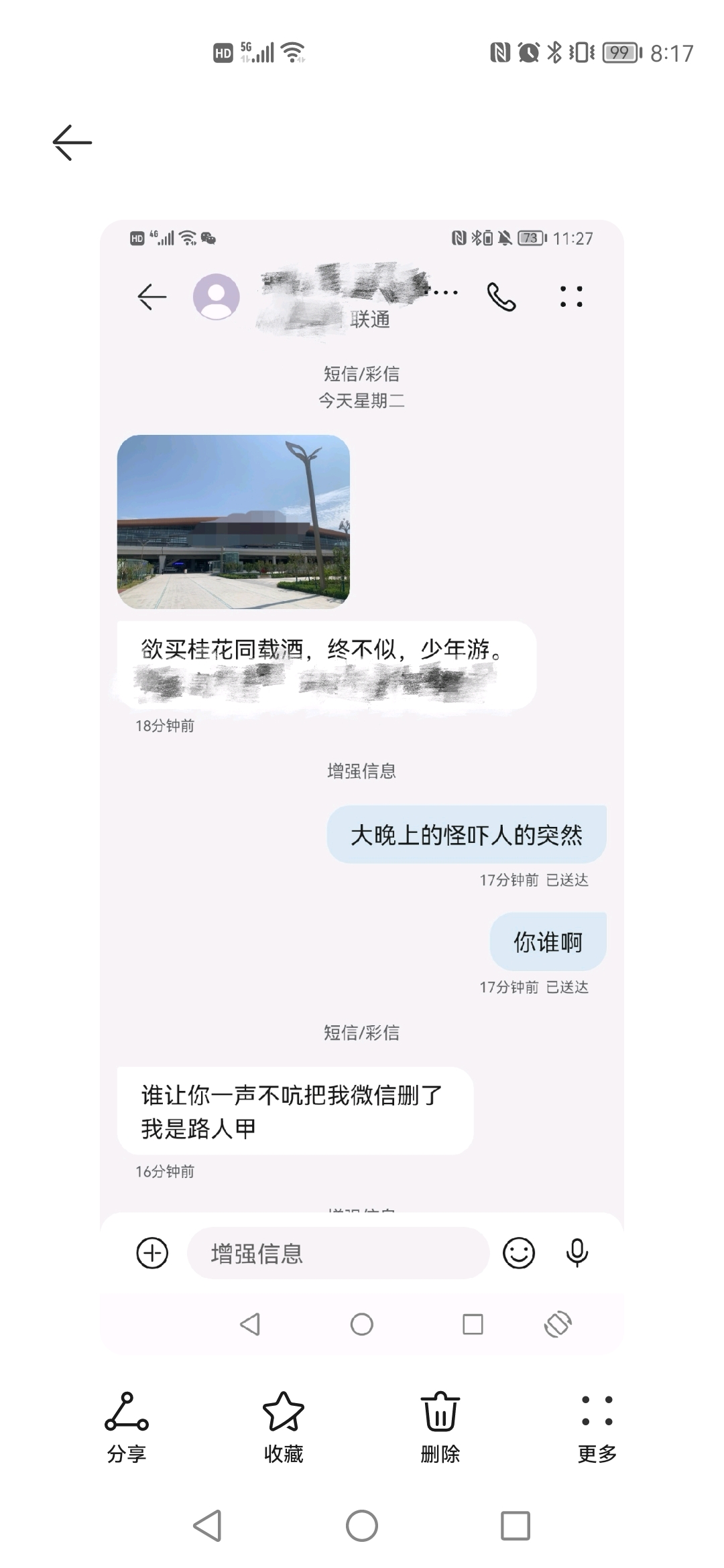Viewport: 724px width, 1568px height.
Task: Open the 更多 options menu
Action: click(x=597, y=1426)
